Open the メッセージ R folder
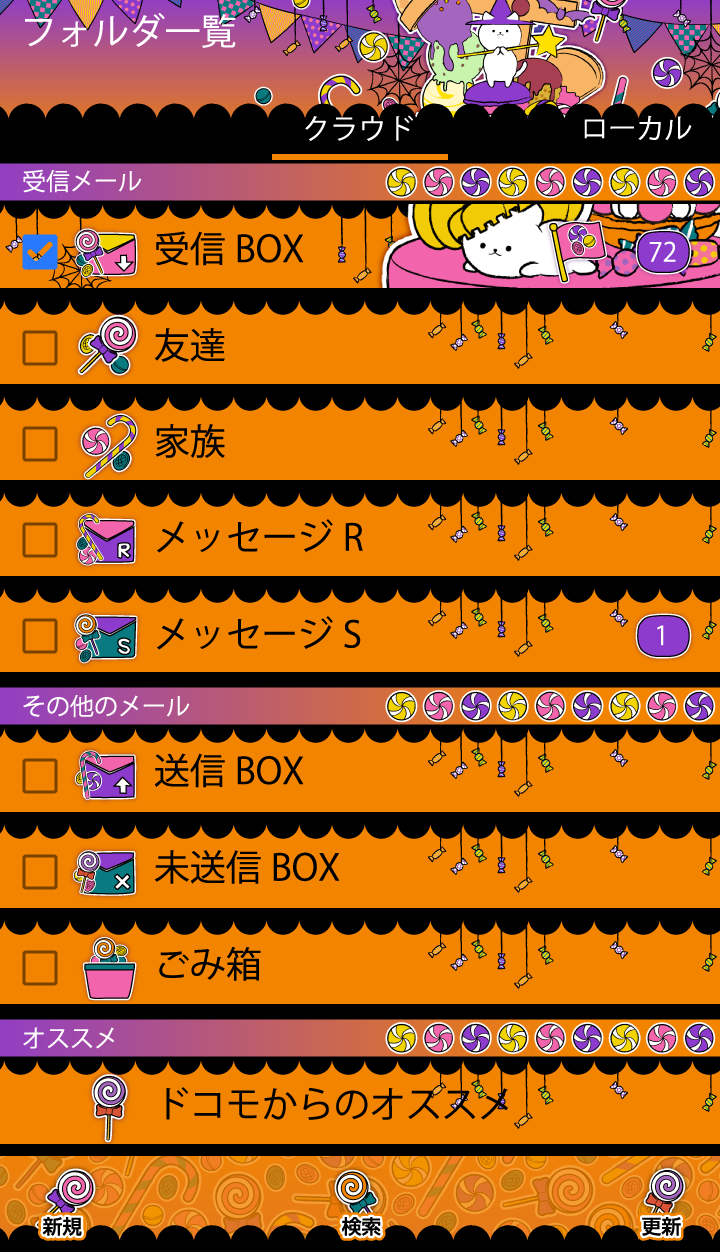The width and height of the screenshot is (720, 1252). tap(260, 538)
